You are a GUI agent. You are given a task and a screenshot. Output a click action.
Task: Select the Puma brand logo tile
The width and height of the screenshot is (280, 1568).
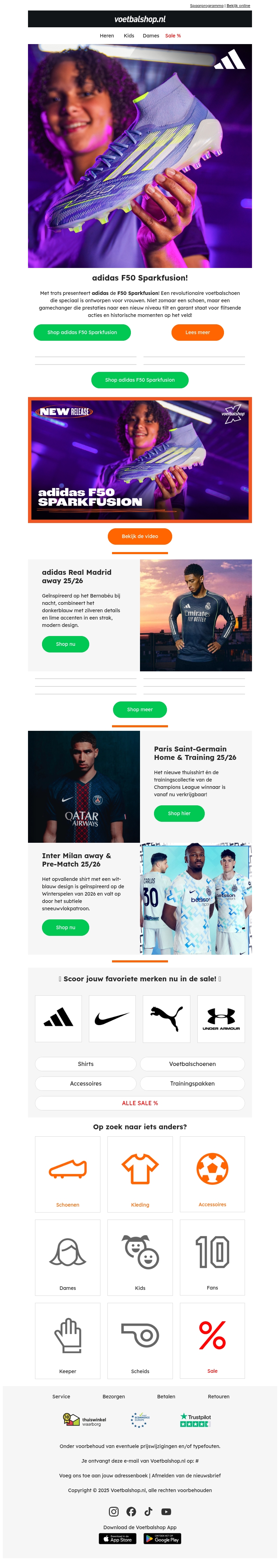coord(166,1019)
